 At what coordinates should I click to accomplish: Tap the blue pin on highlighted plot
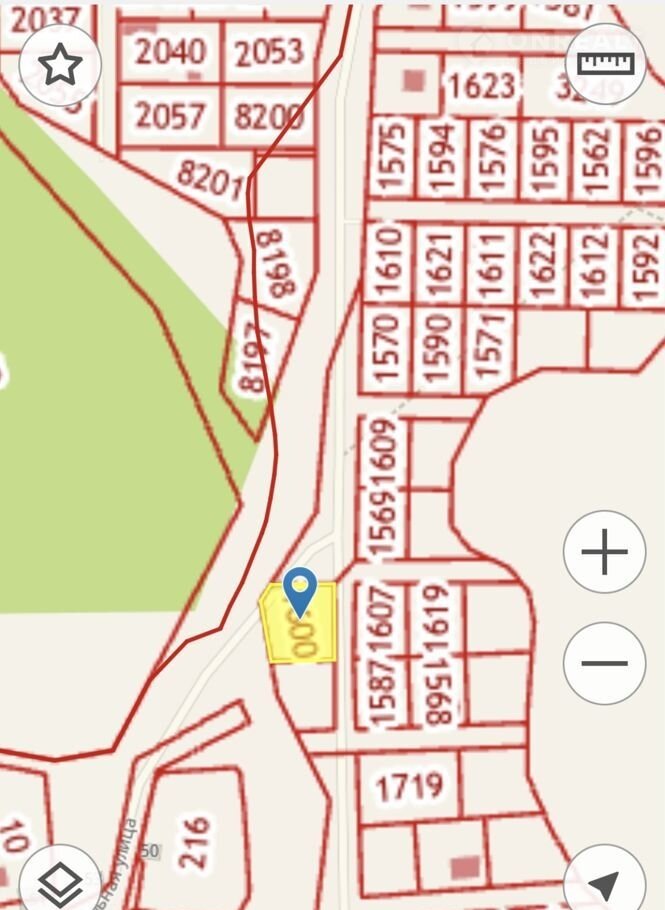300,590
